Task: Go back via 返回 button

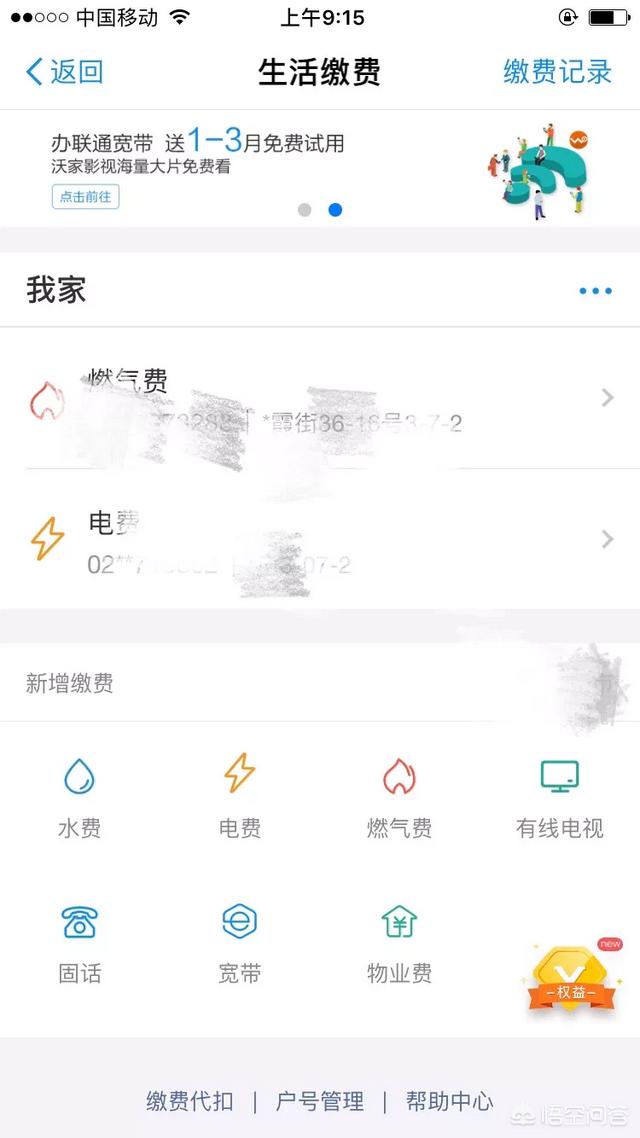Action: tap(64, 72)
